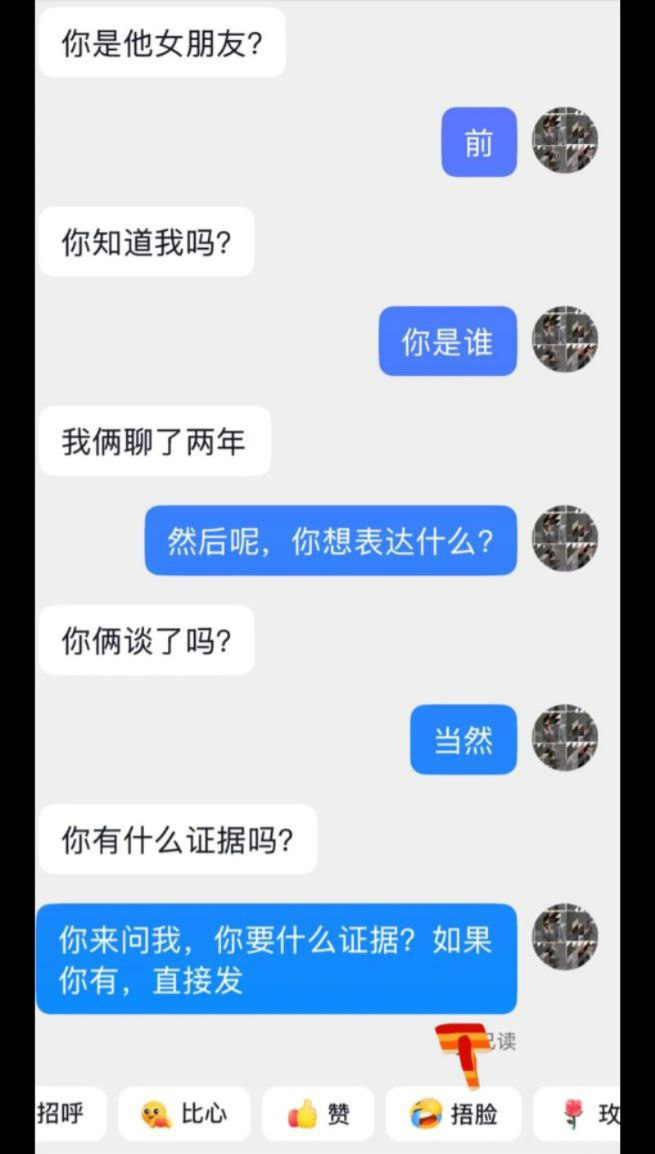Open the avatar beside the 前 message

tap(564, 141)
